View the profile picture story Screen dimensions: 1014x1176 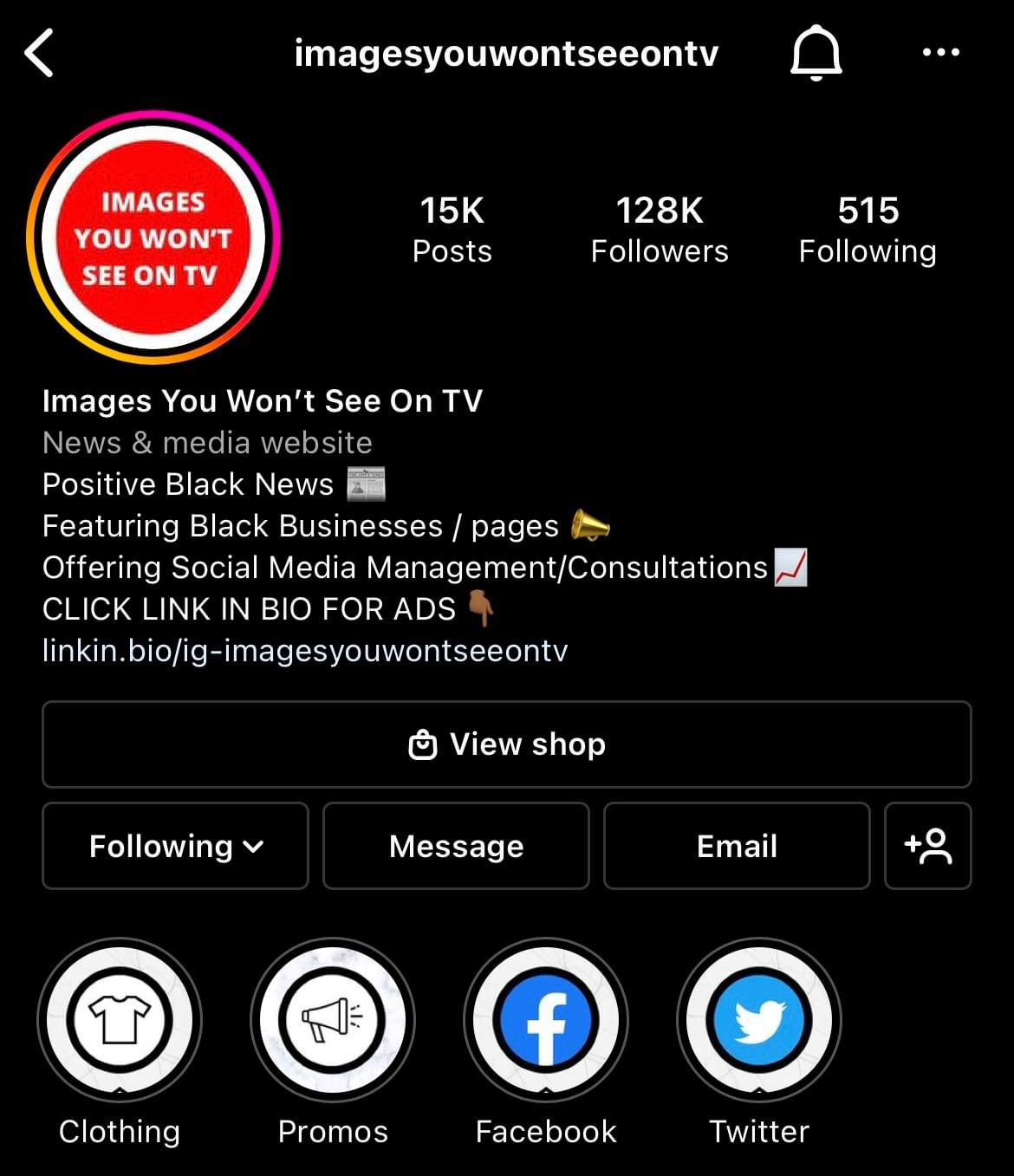153,237
